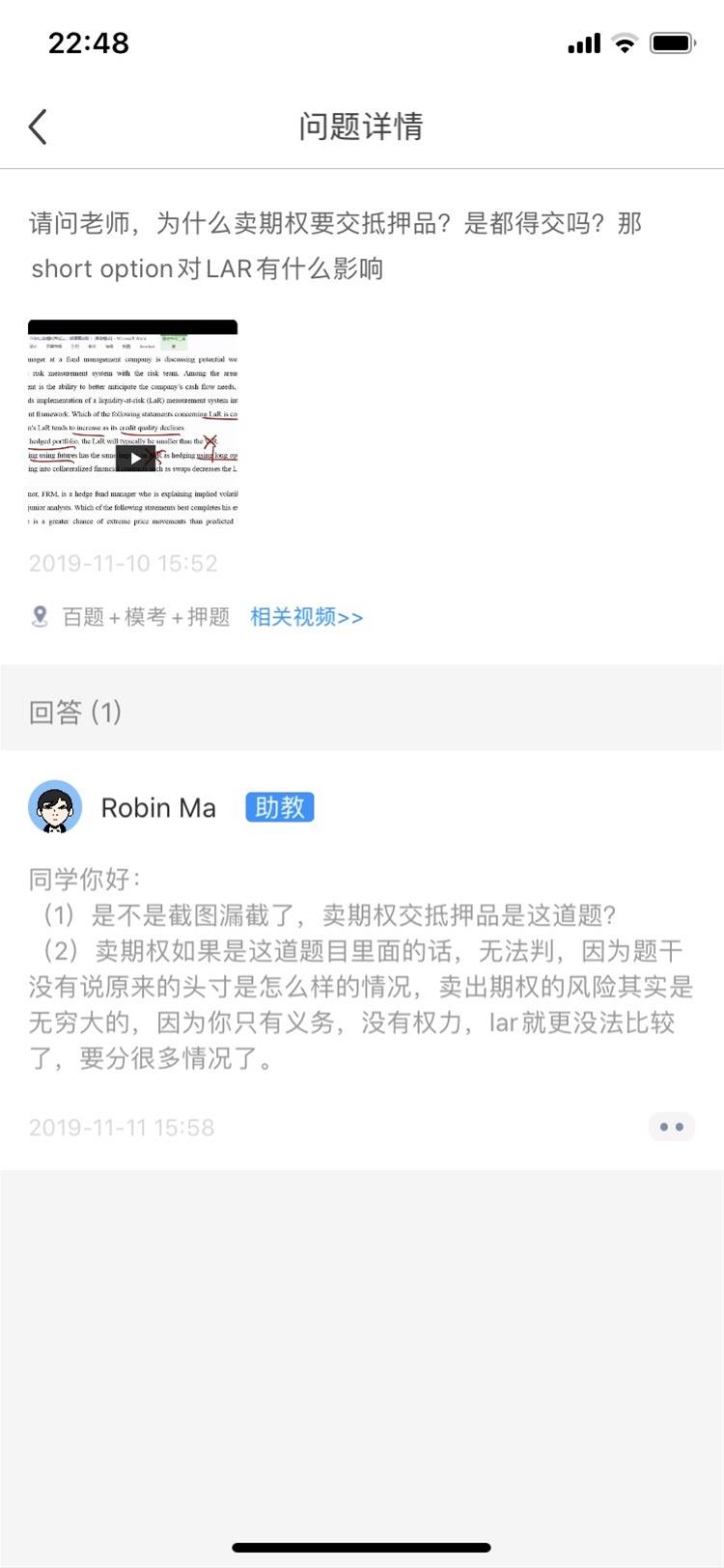Open the two-dot more options on the answer
The width and height of the screenshot is (724, 1568).
(x=671, y=1127)
